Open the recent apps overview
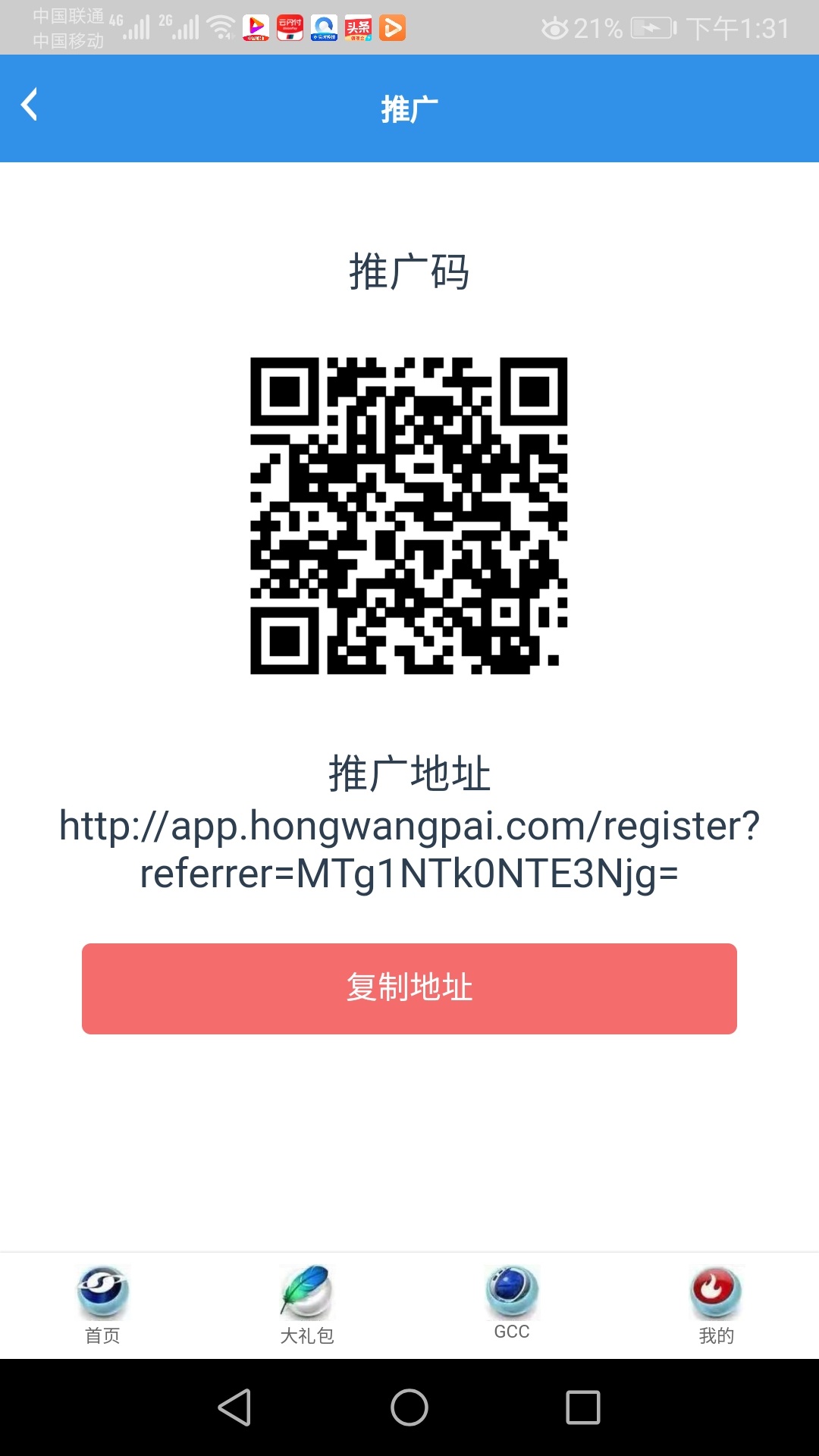 click(x=583, y=1407)
